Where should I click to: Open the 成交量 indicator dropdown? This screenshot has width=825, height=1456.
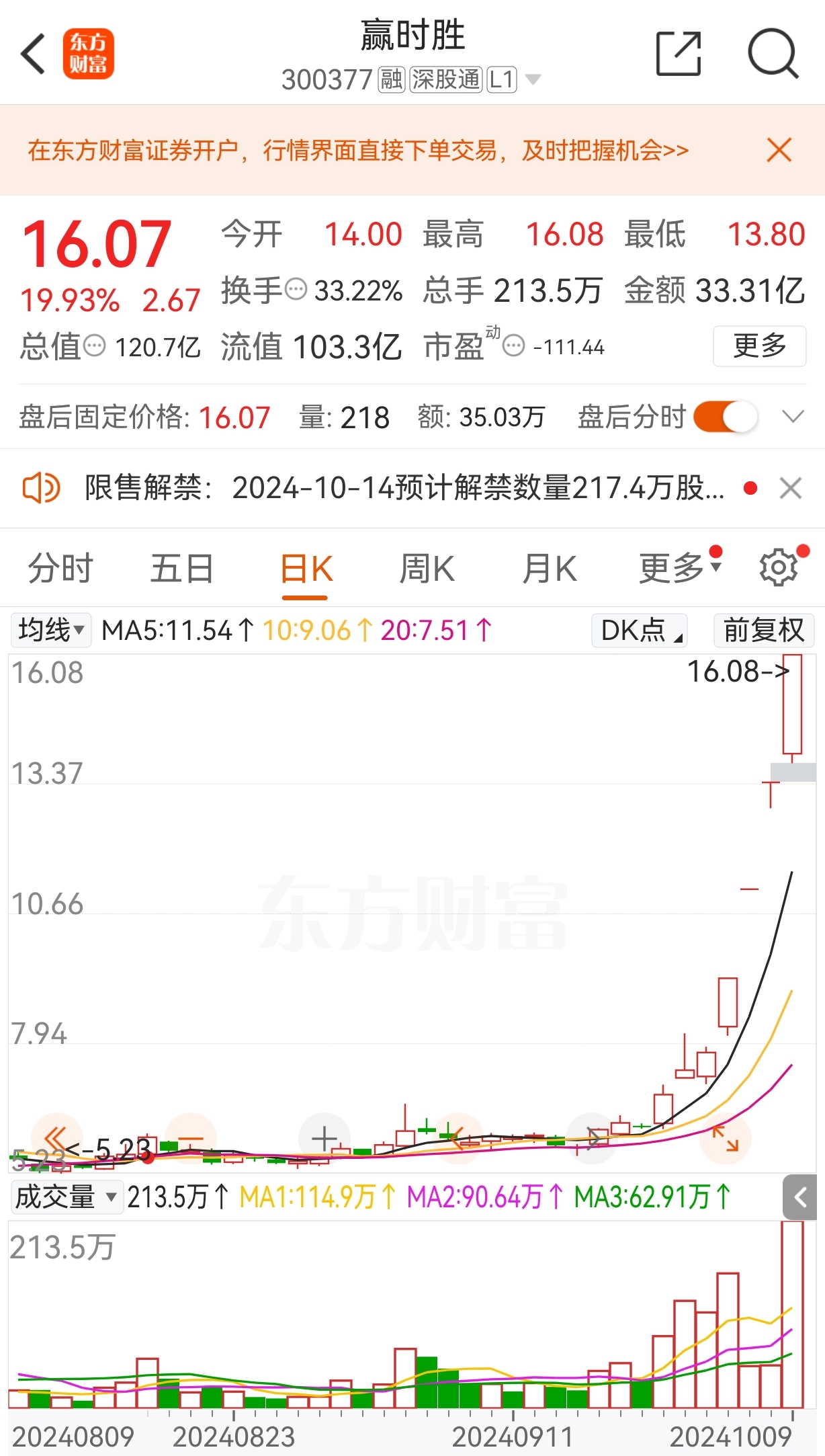pyautogui.click(x=67, y=1197)
